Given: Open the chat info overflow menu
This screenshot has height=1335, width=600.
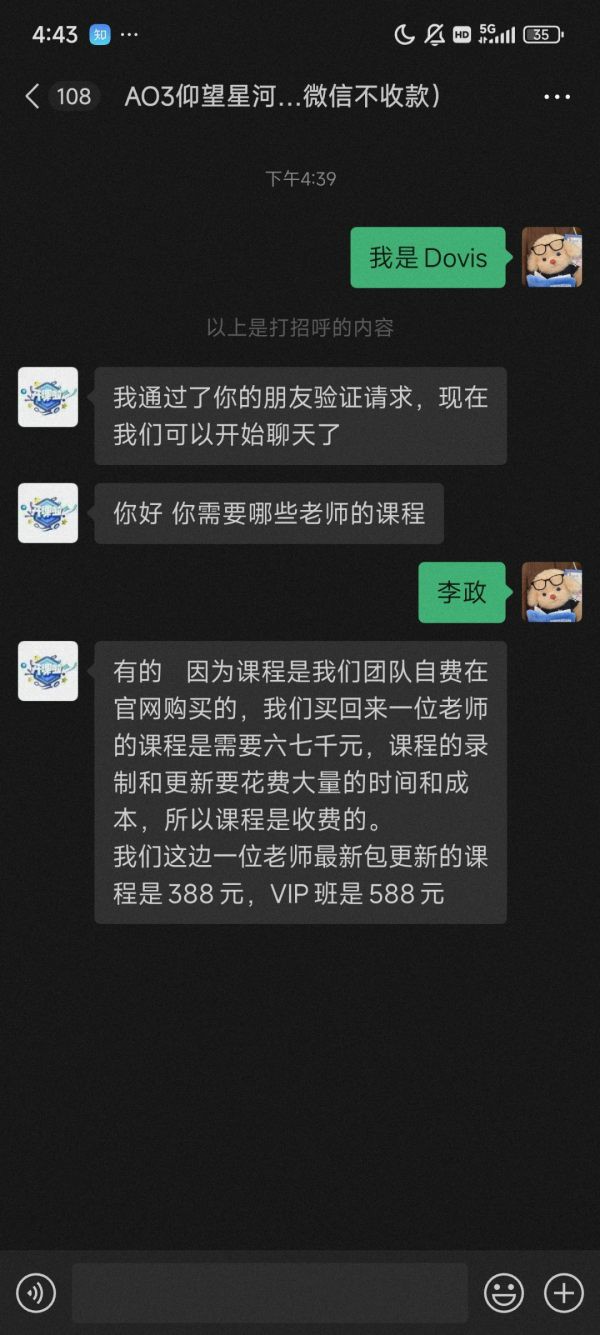Looking at the screenshot, I should tap(556, 97).
